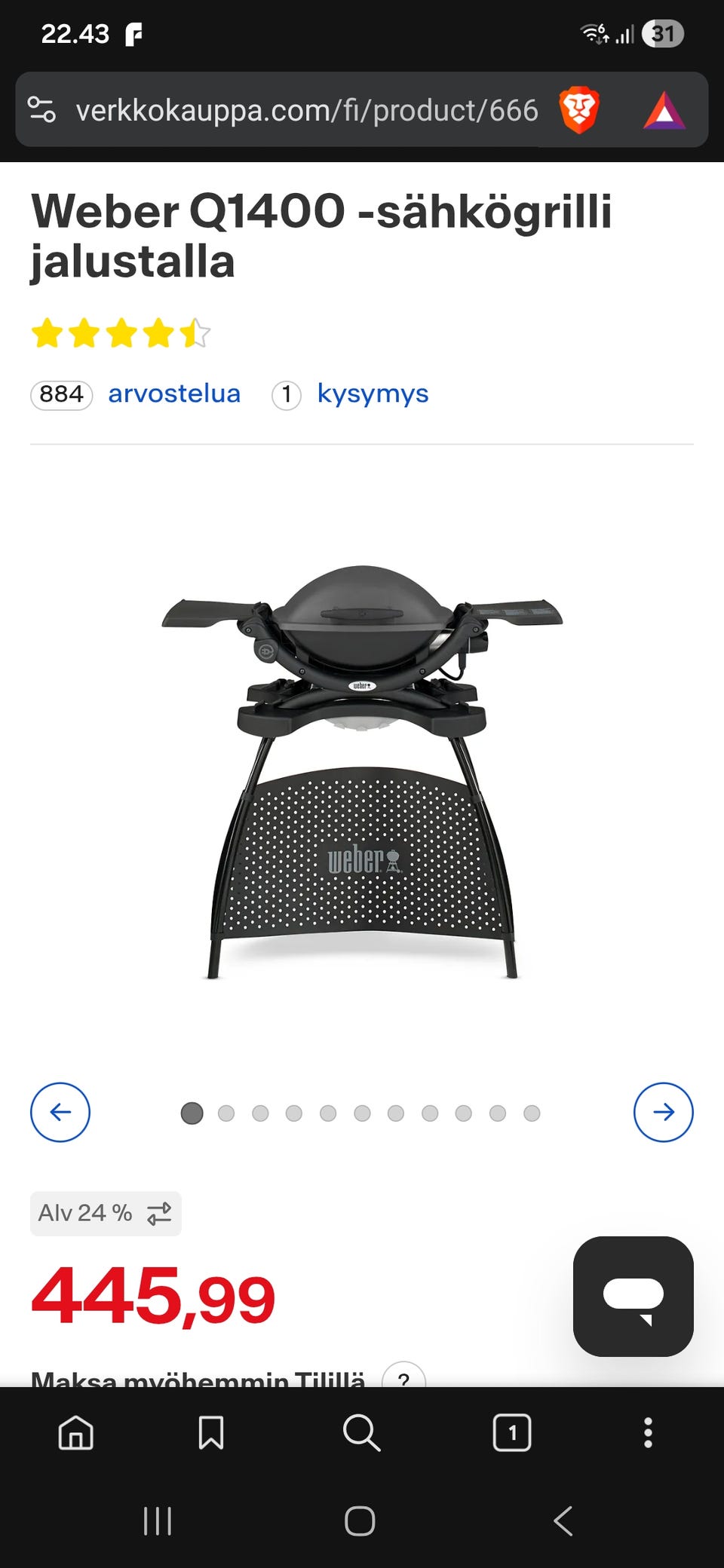
Task: Open system recent apps
Action: click(158, 1521)
